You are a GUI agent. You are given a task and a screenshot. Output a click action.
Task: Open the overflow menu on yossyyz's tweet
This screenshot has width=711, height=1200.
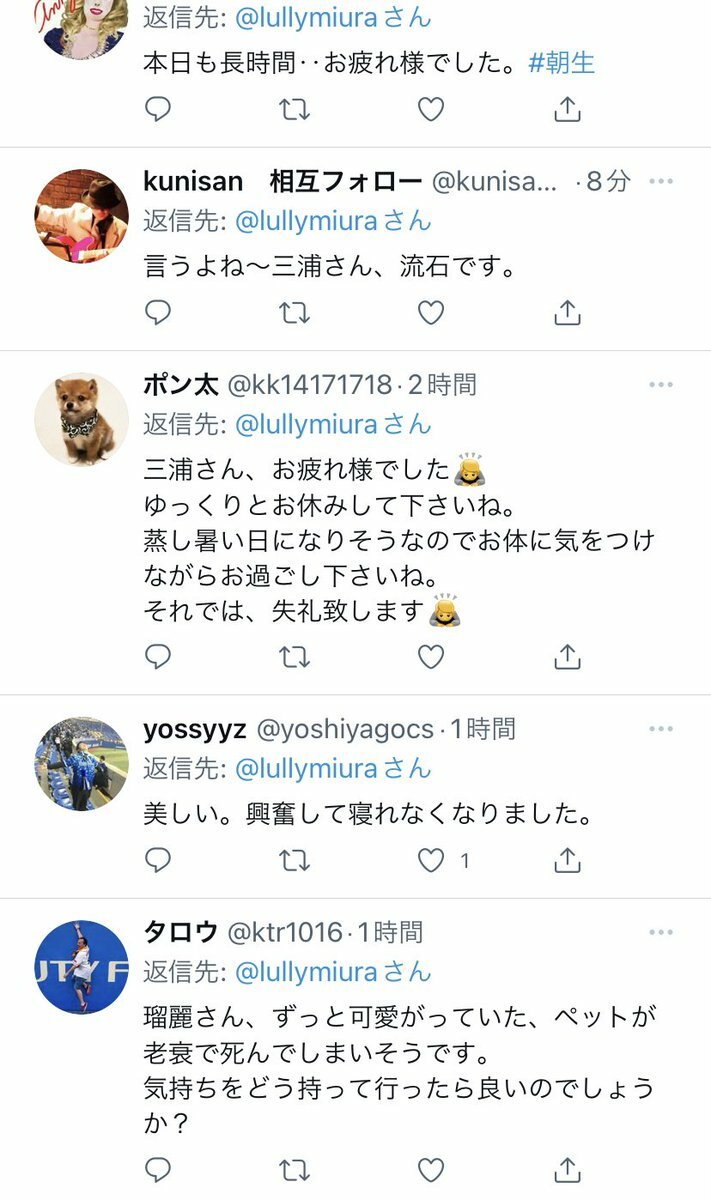pyautogui.click(x=661, y=729)
